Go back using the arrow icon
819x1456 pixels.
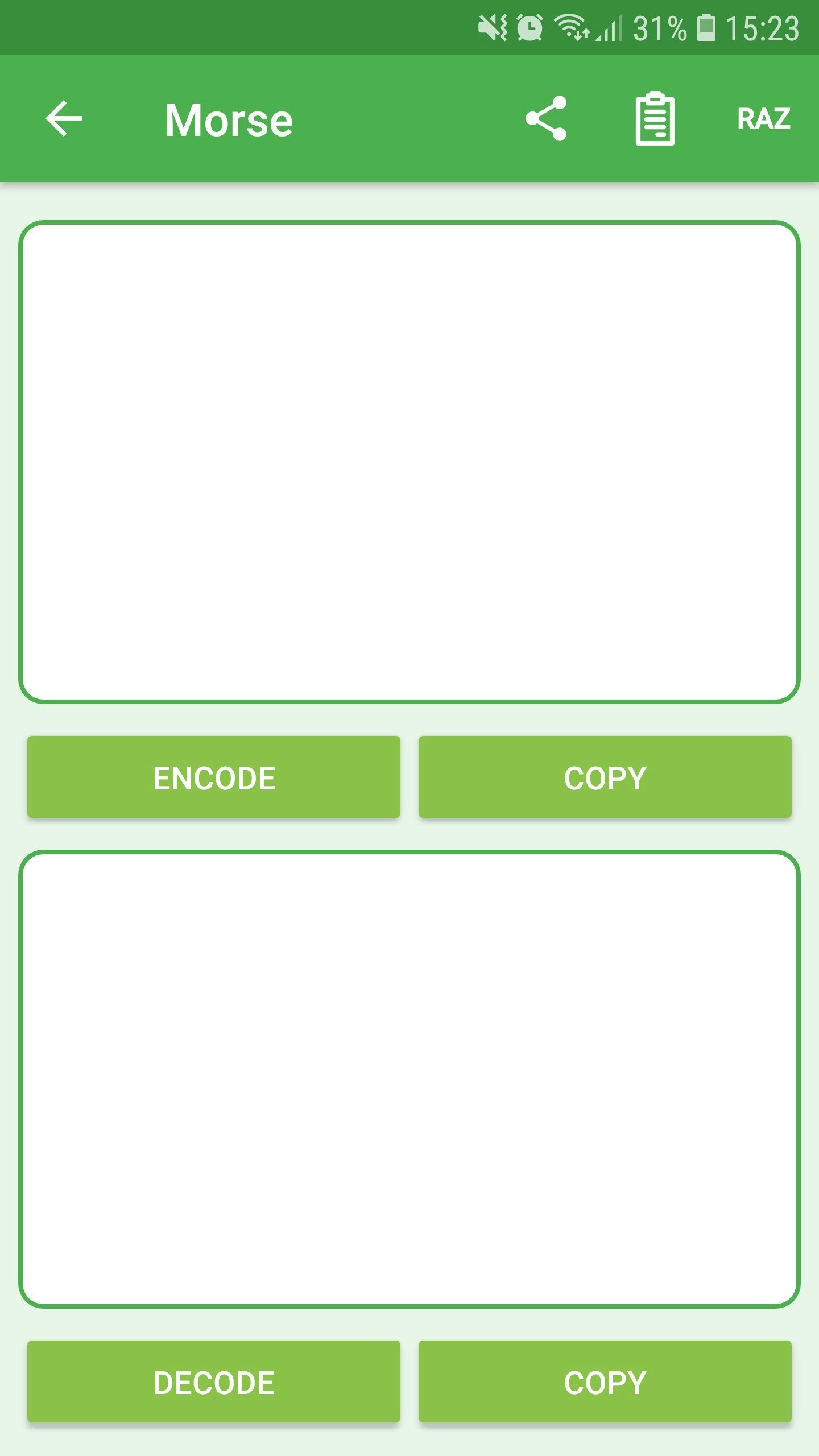point(64,118)
